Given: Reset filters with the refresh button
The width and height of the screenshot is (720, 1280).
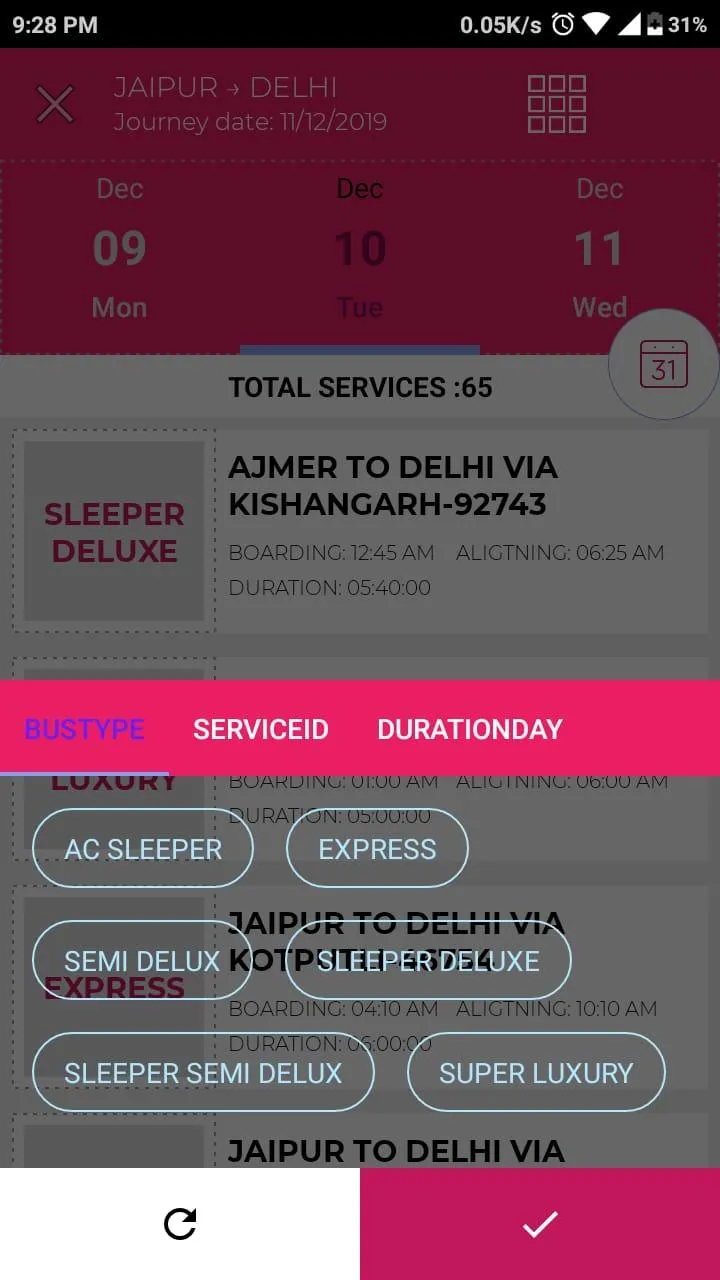Looking at the screenshot, I should pyautogui.click(x=180, y=1224).
